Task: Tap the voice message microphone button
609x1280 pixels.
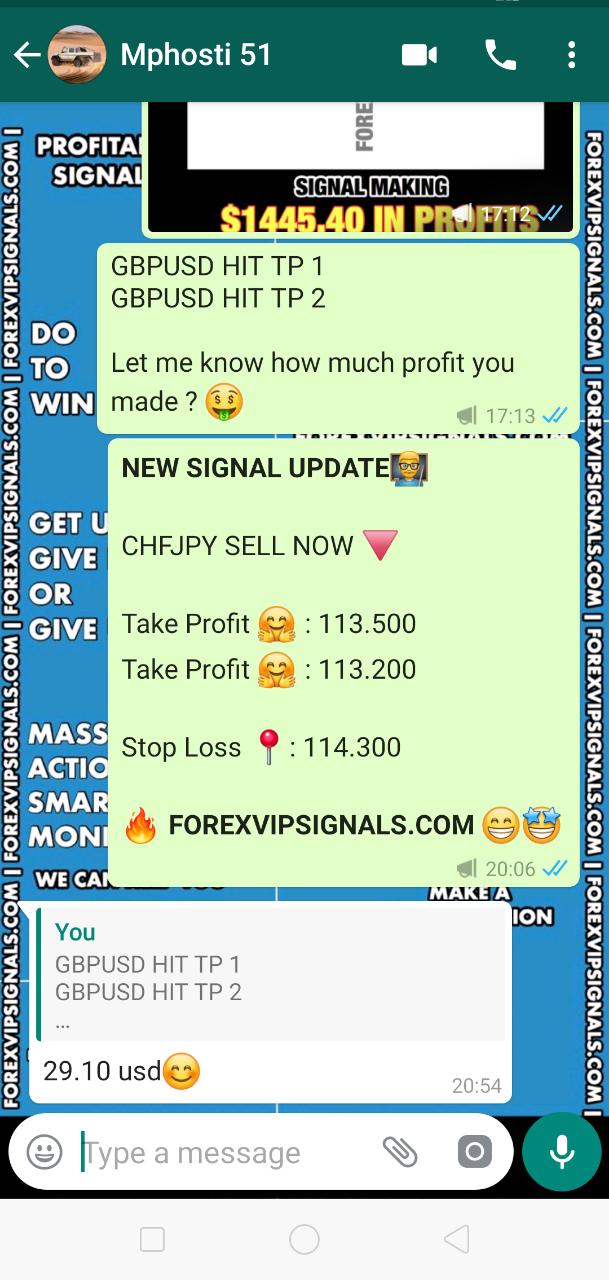Action: click(x=561, y=1152)
